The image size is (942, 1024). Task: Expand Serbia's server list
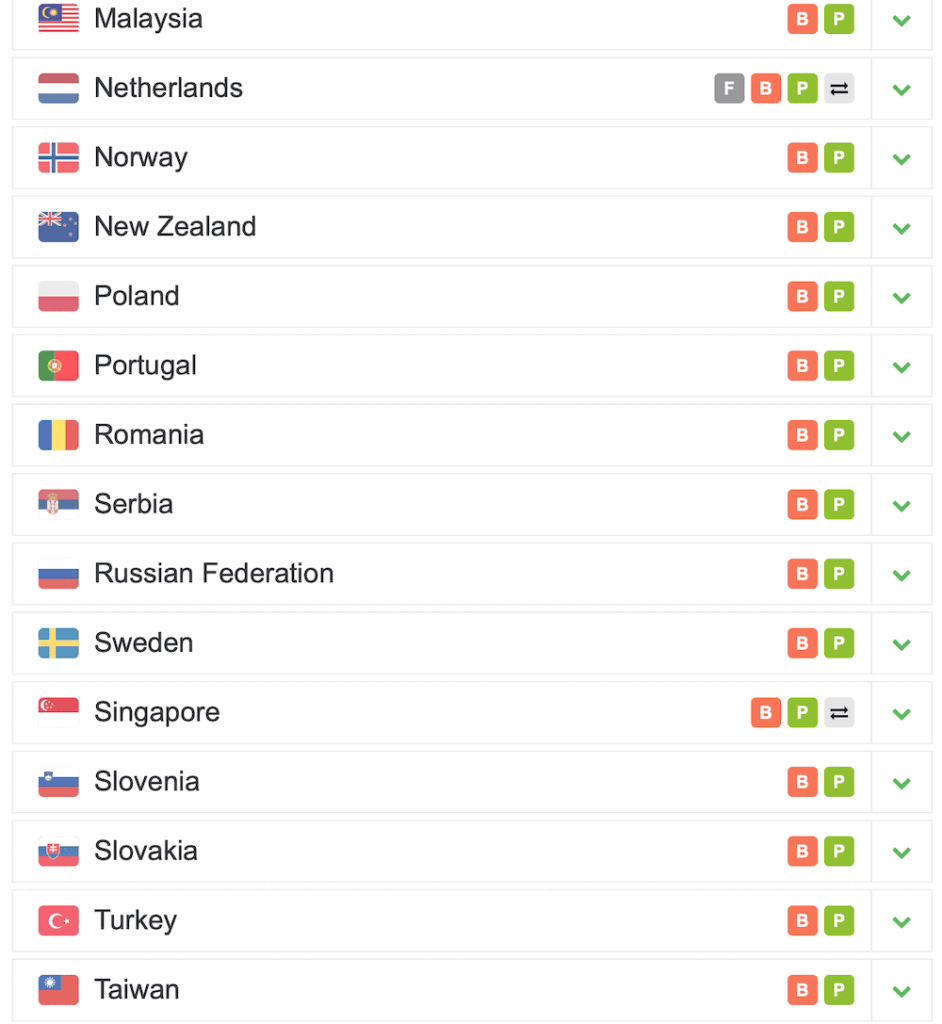pyautogui.click(x=901, y=505)
